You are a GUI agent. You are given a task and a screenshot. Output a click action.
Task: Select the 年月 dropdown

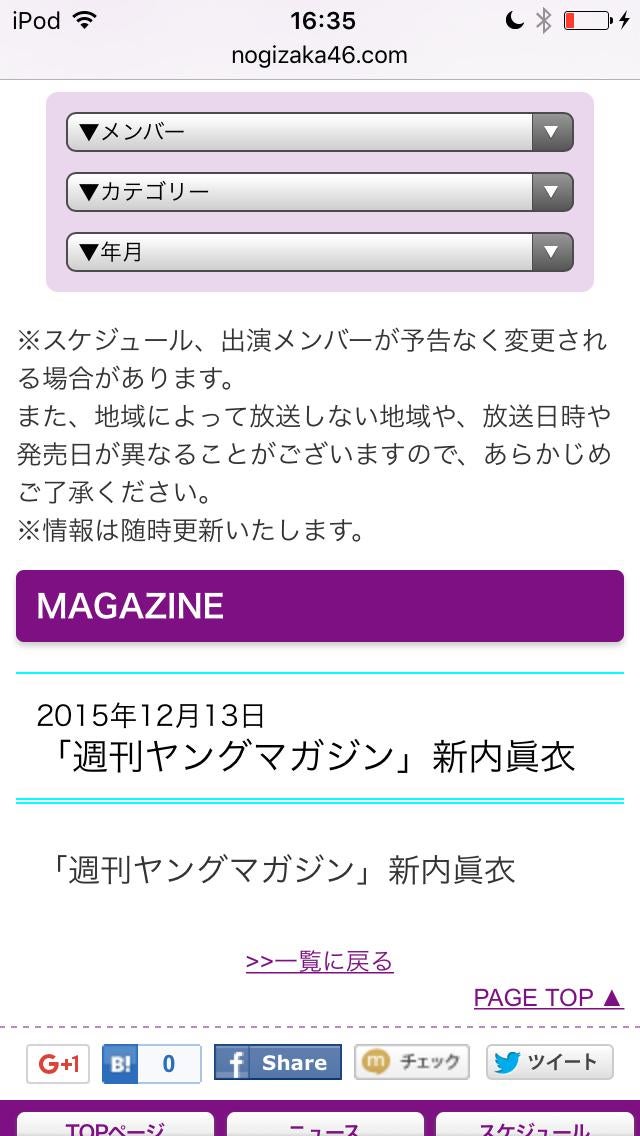[319, 252]
